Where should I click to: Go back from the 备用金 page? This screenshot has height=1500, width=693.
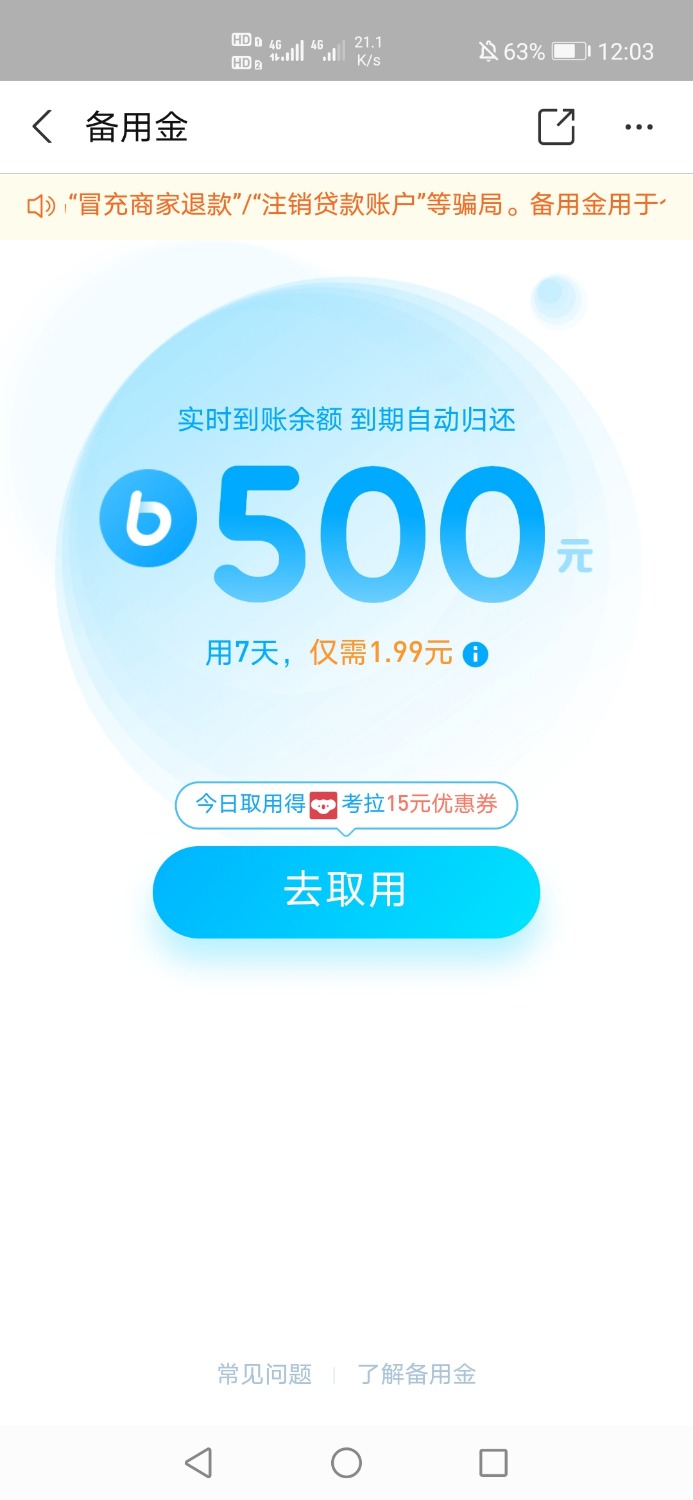click(42, 127)
